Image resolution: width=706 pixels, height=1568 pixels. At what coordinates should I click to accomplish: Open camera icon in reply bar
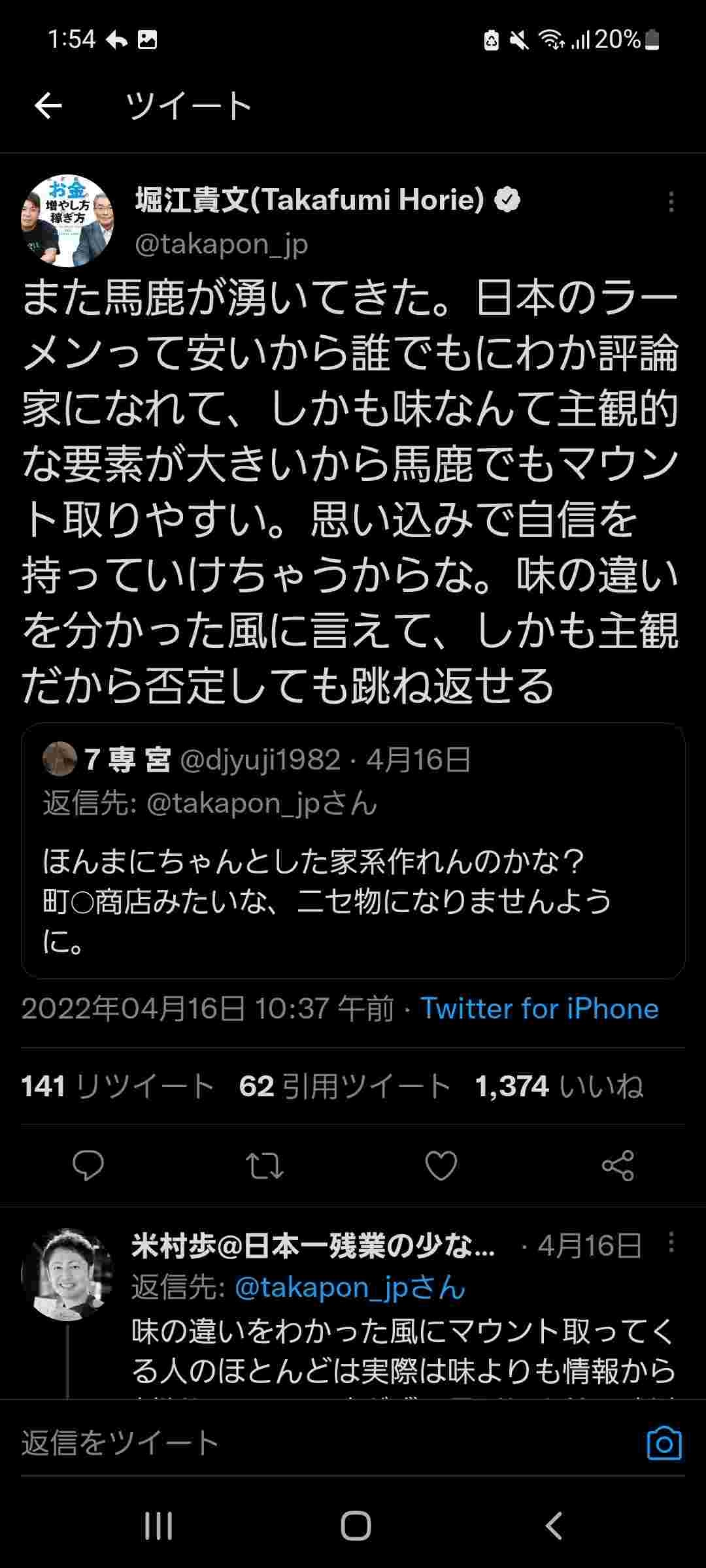coord(664,1444)
